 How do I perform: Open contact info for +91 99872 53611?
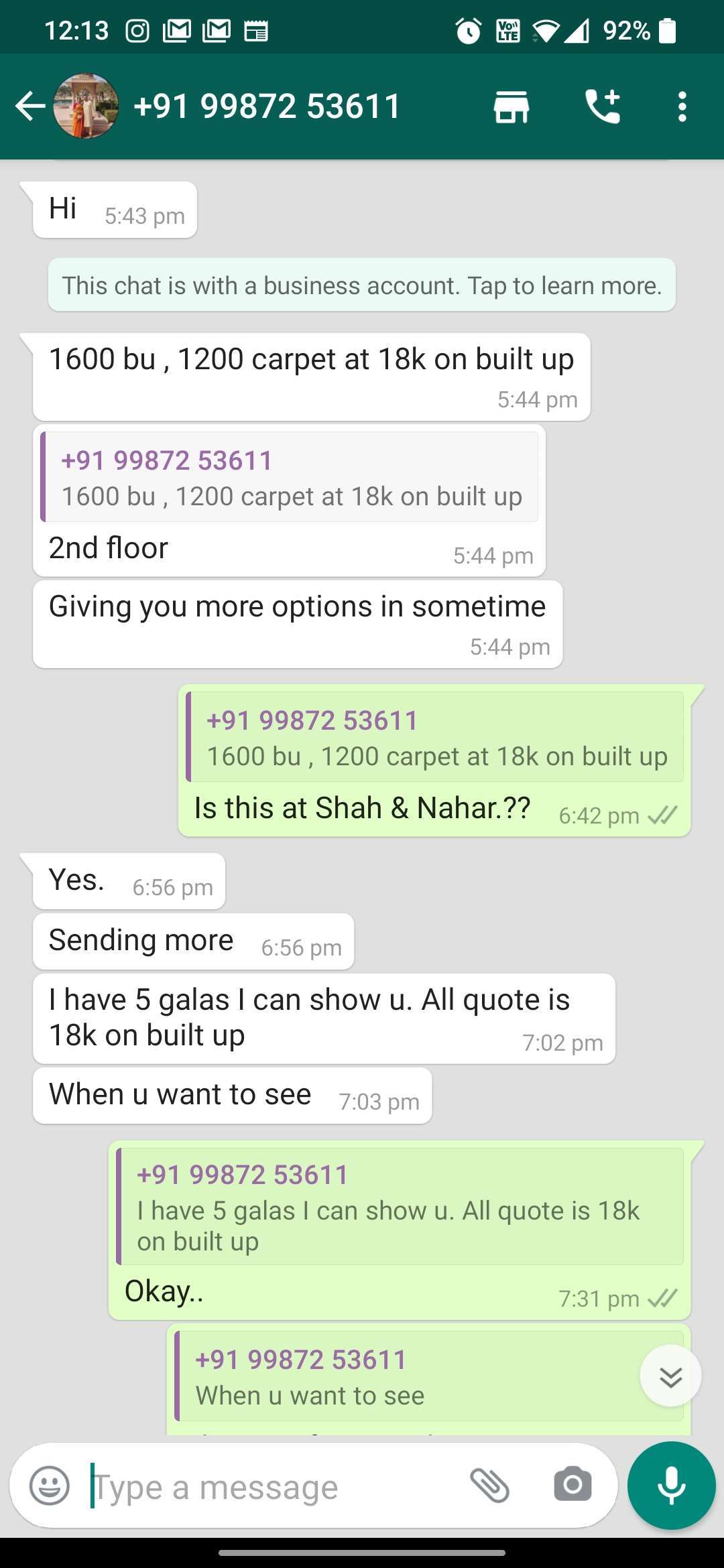[x=267, y=107]
